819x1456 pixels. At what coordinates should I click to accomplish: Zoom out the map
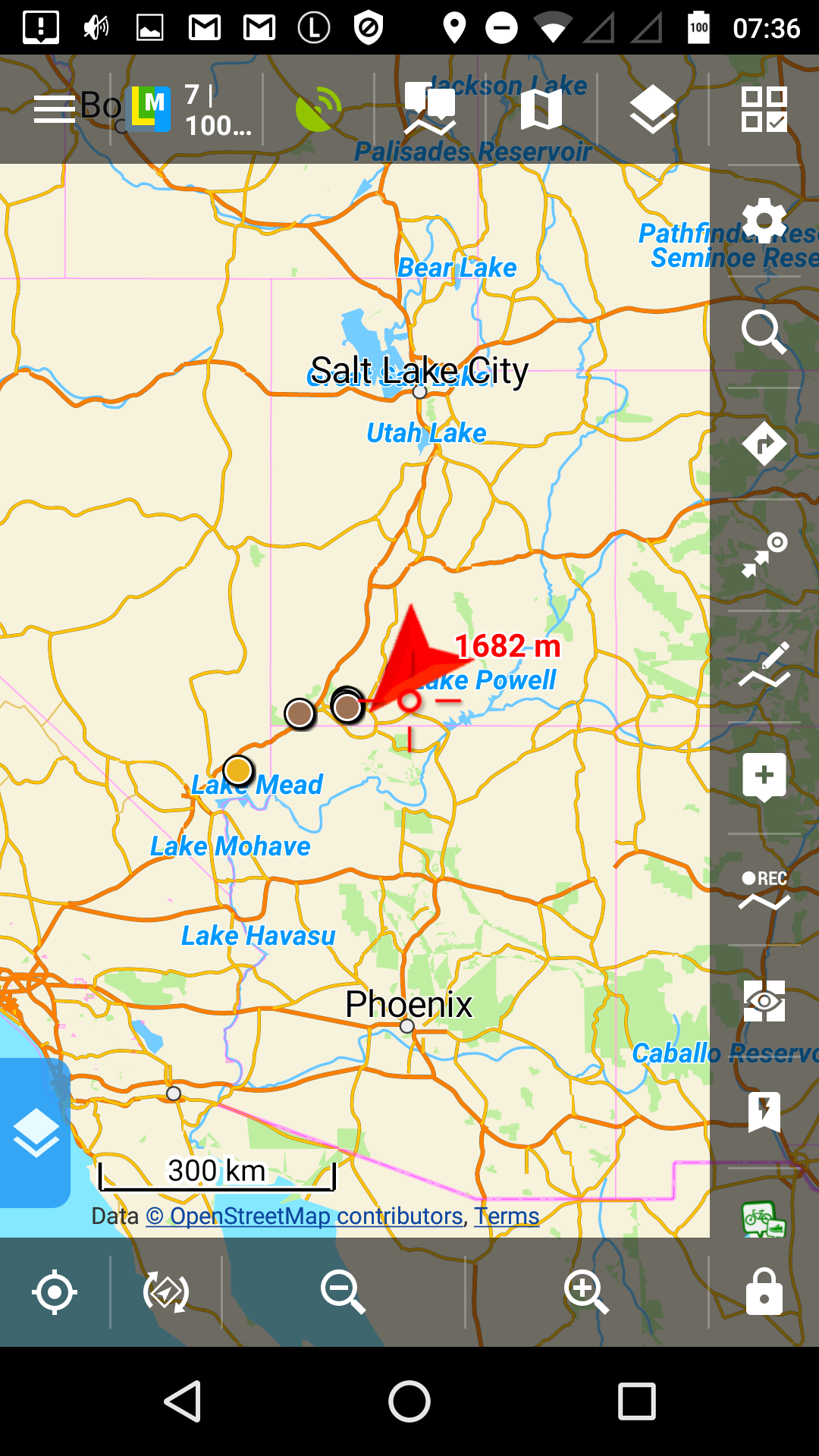tap(343, 1292)
